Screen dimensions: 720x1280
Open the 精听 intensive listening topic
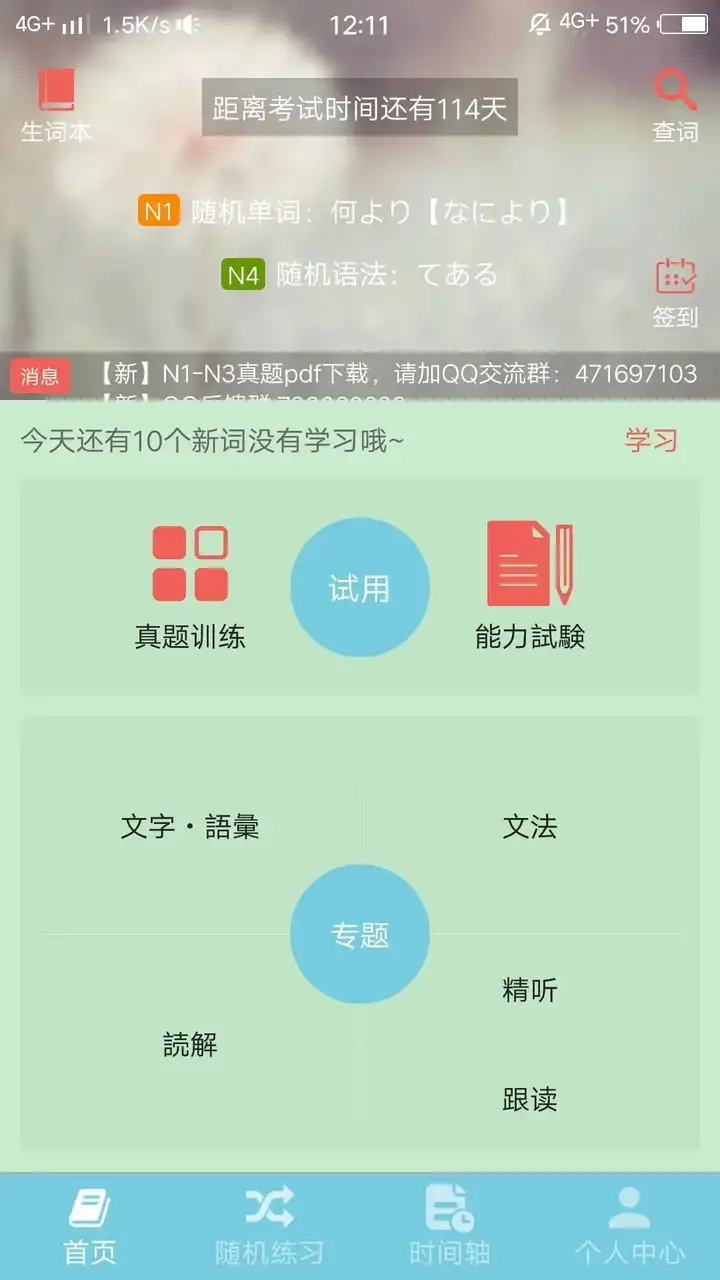pos(530,991)
